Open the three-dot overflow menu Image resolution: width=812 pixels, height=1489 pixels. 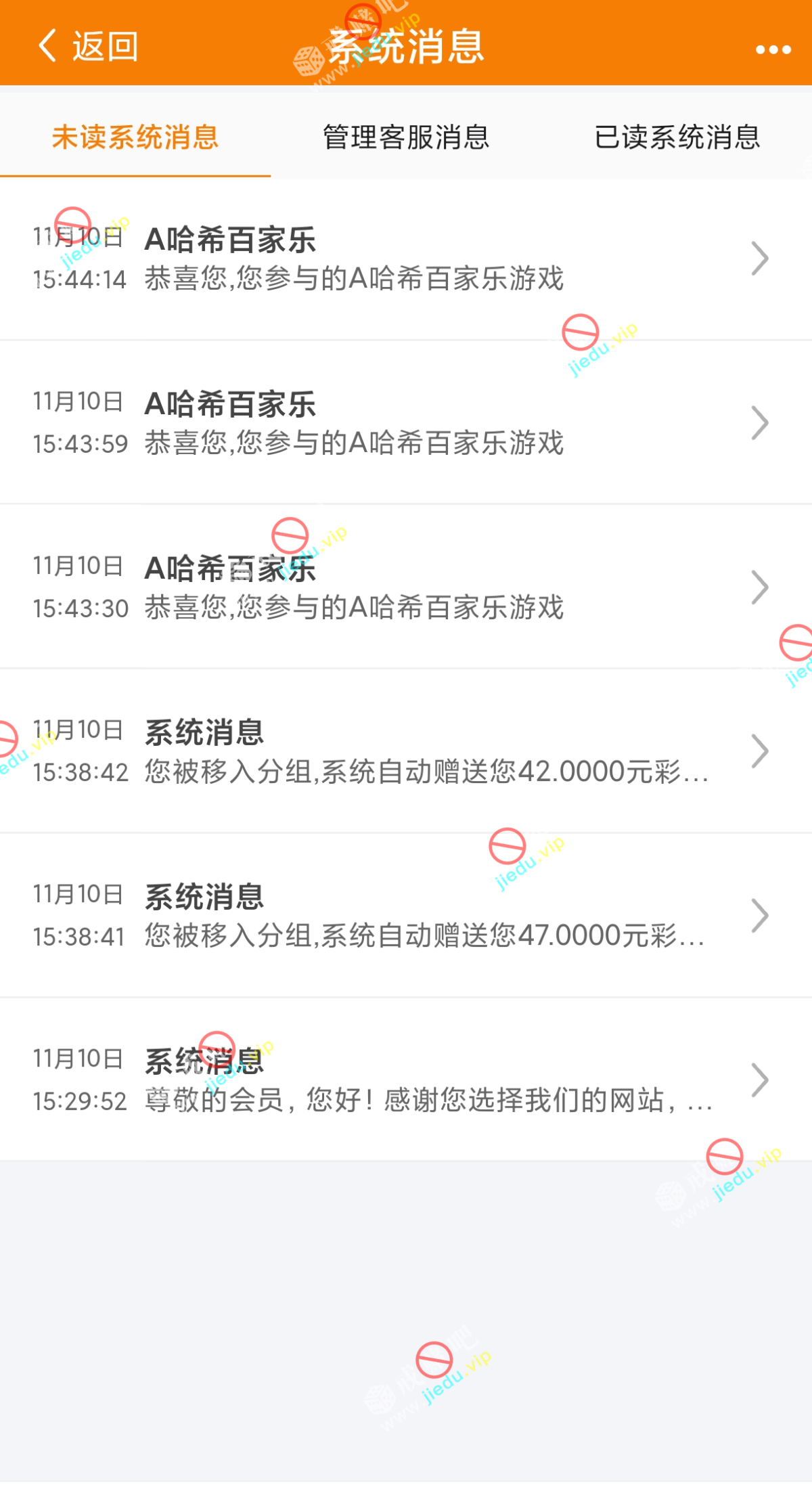pyautogui.click(x=773, y=49)
